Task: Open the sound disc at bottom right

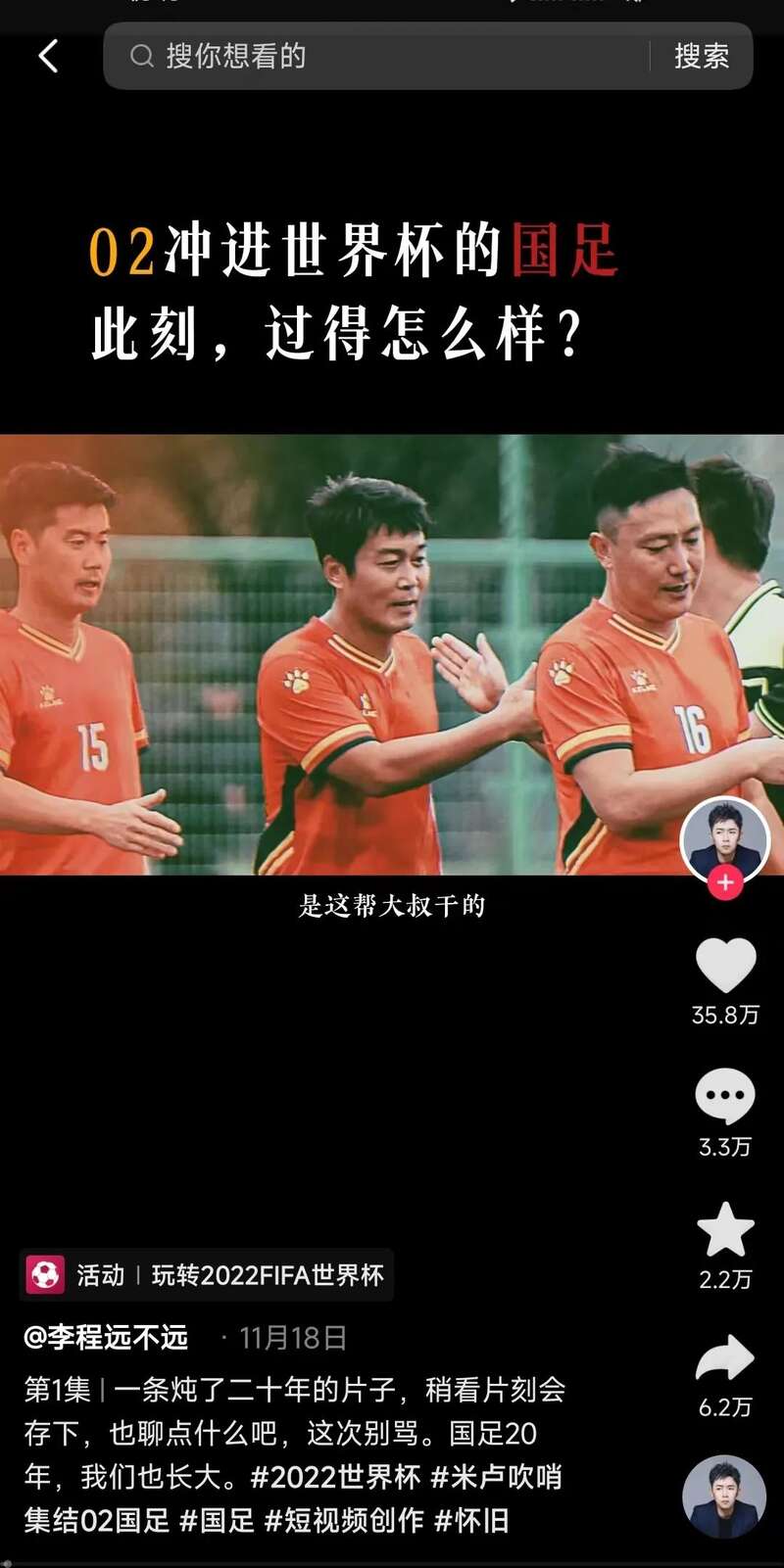Action: click(x=724, y=1496)
